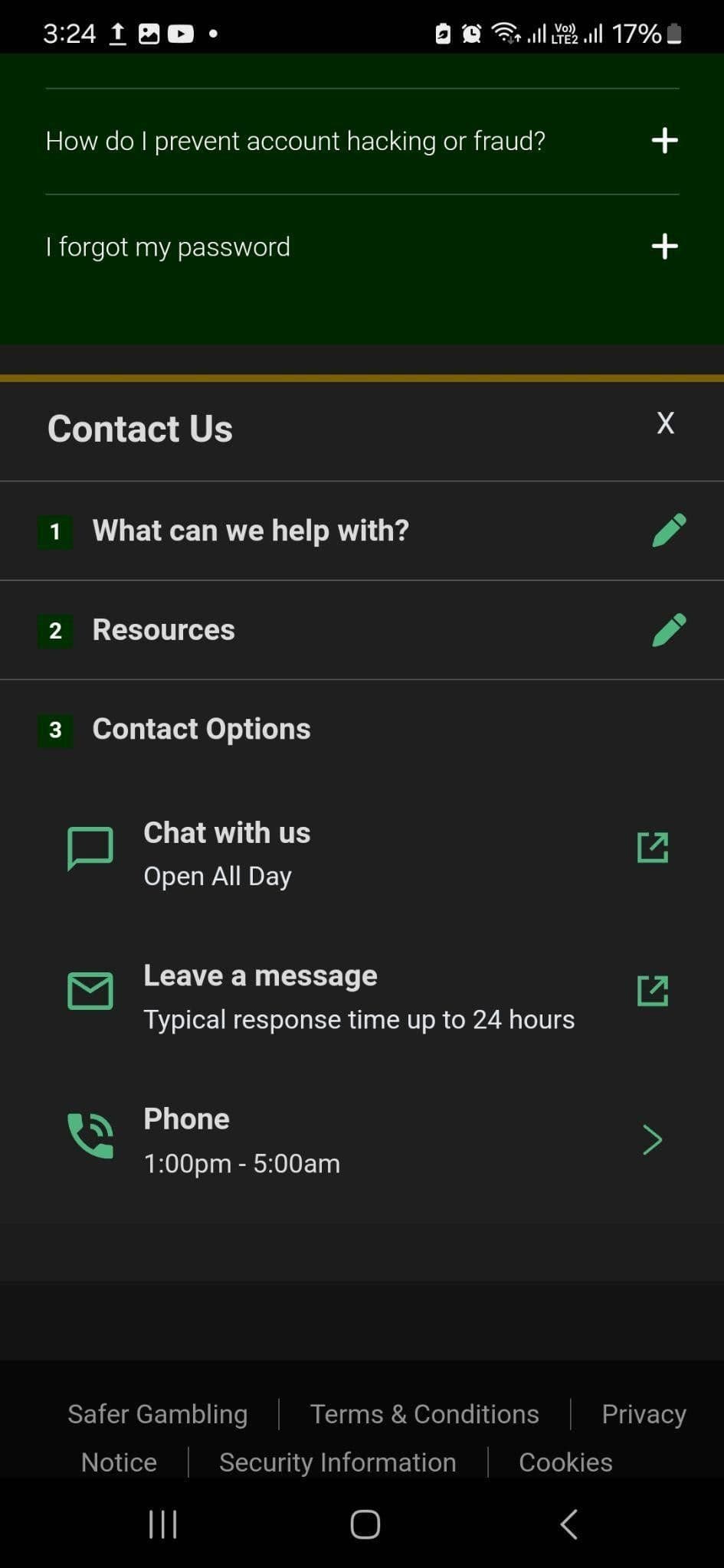Click the edit pencil next to 'What can we help with?'
Screen dimensions: 724x1568
tap(667, 530)
